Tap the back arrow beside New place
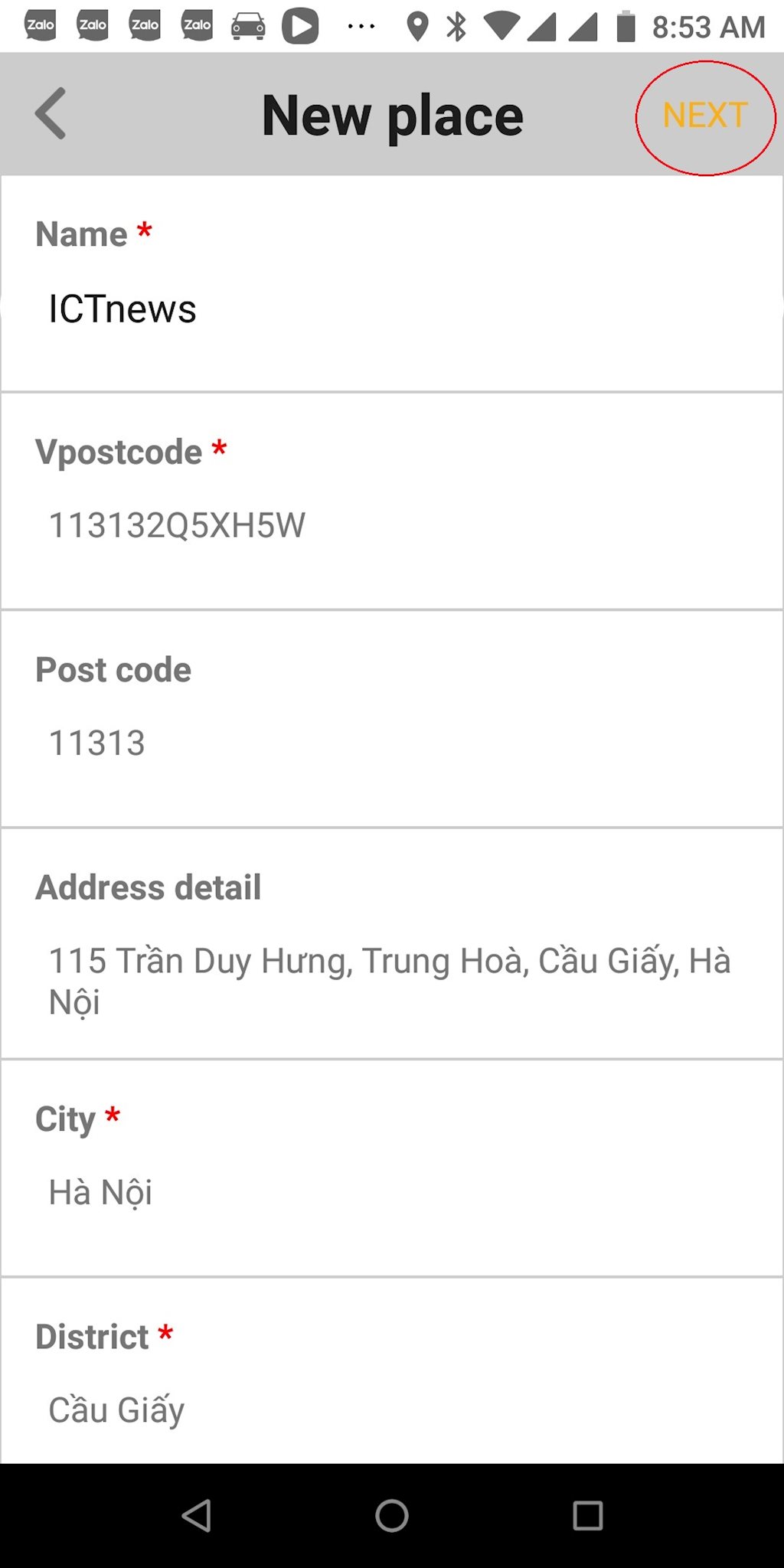The height and width of the screenshot is (1568, 784). [x=49, y=113]
